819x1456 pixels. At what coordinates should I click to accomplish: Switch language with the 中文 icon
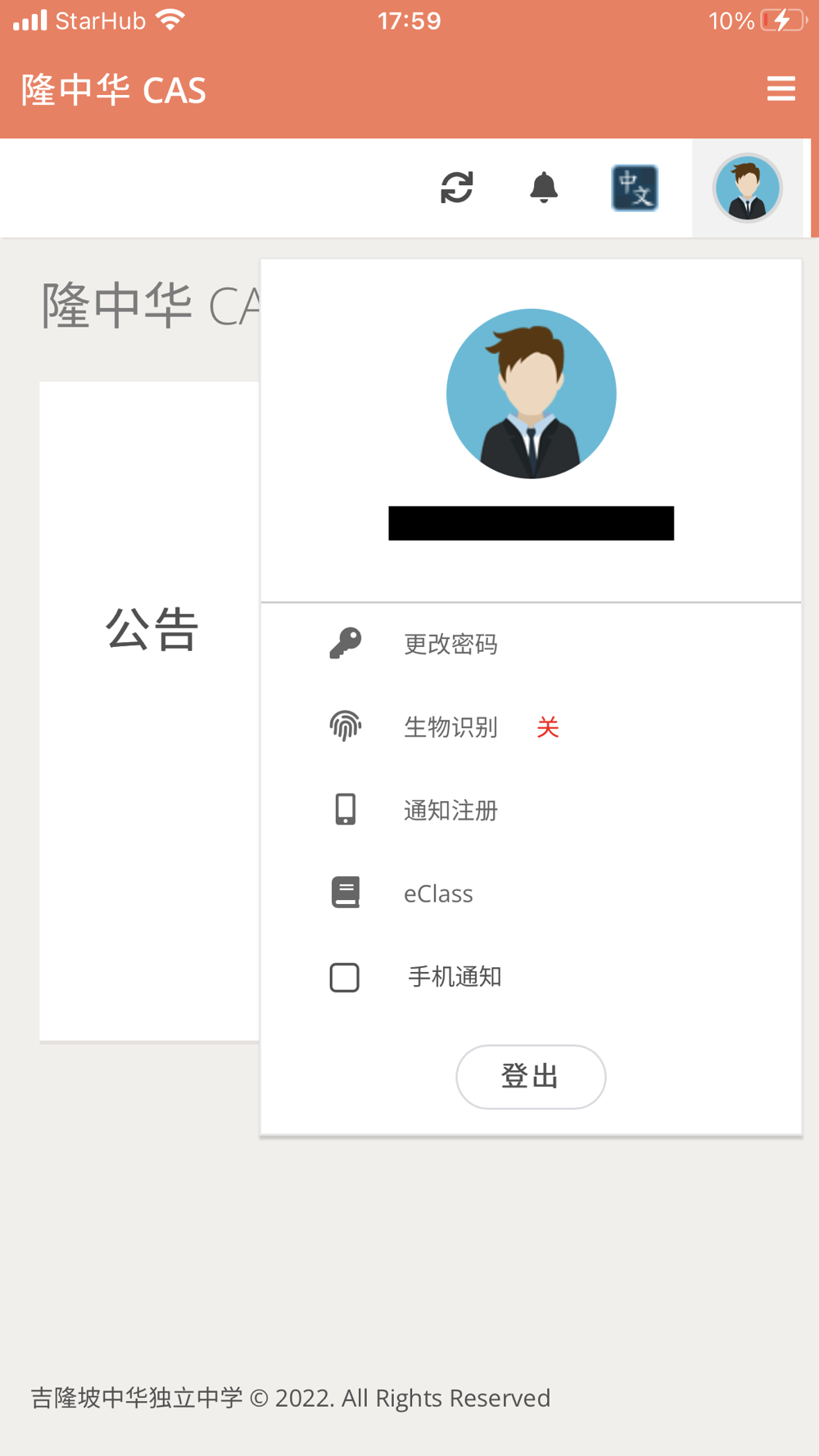[x=635, y=188]
